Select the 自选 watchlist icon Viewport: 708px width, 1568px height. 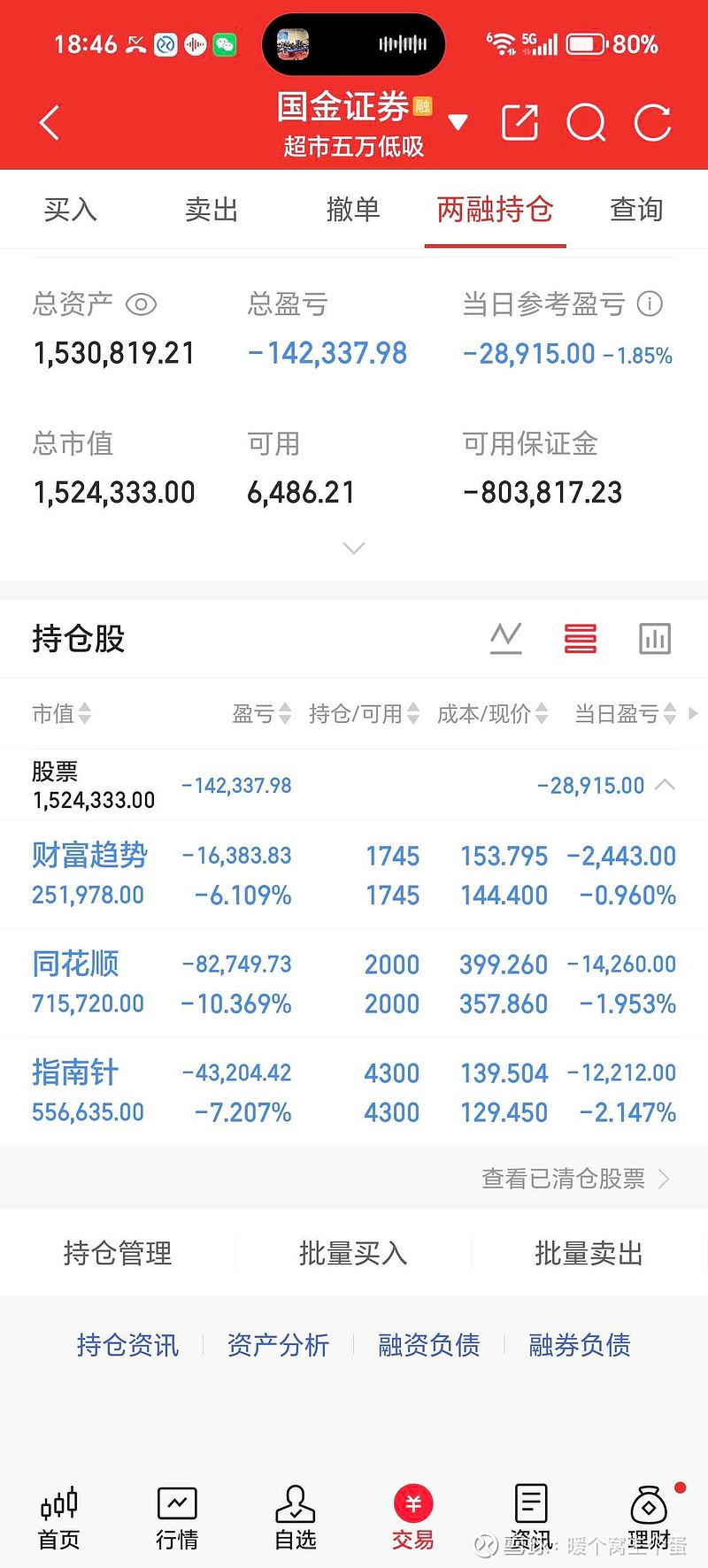click(295, 1517)
